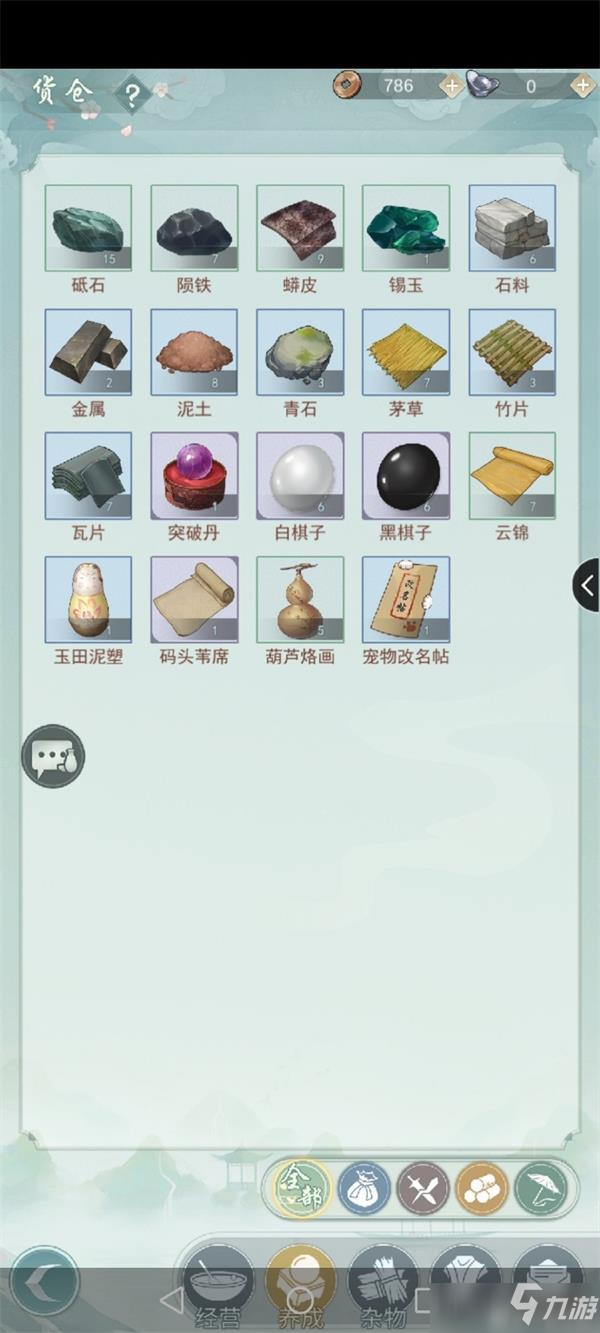Open the help question mark icon

(x=132, y=95)
